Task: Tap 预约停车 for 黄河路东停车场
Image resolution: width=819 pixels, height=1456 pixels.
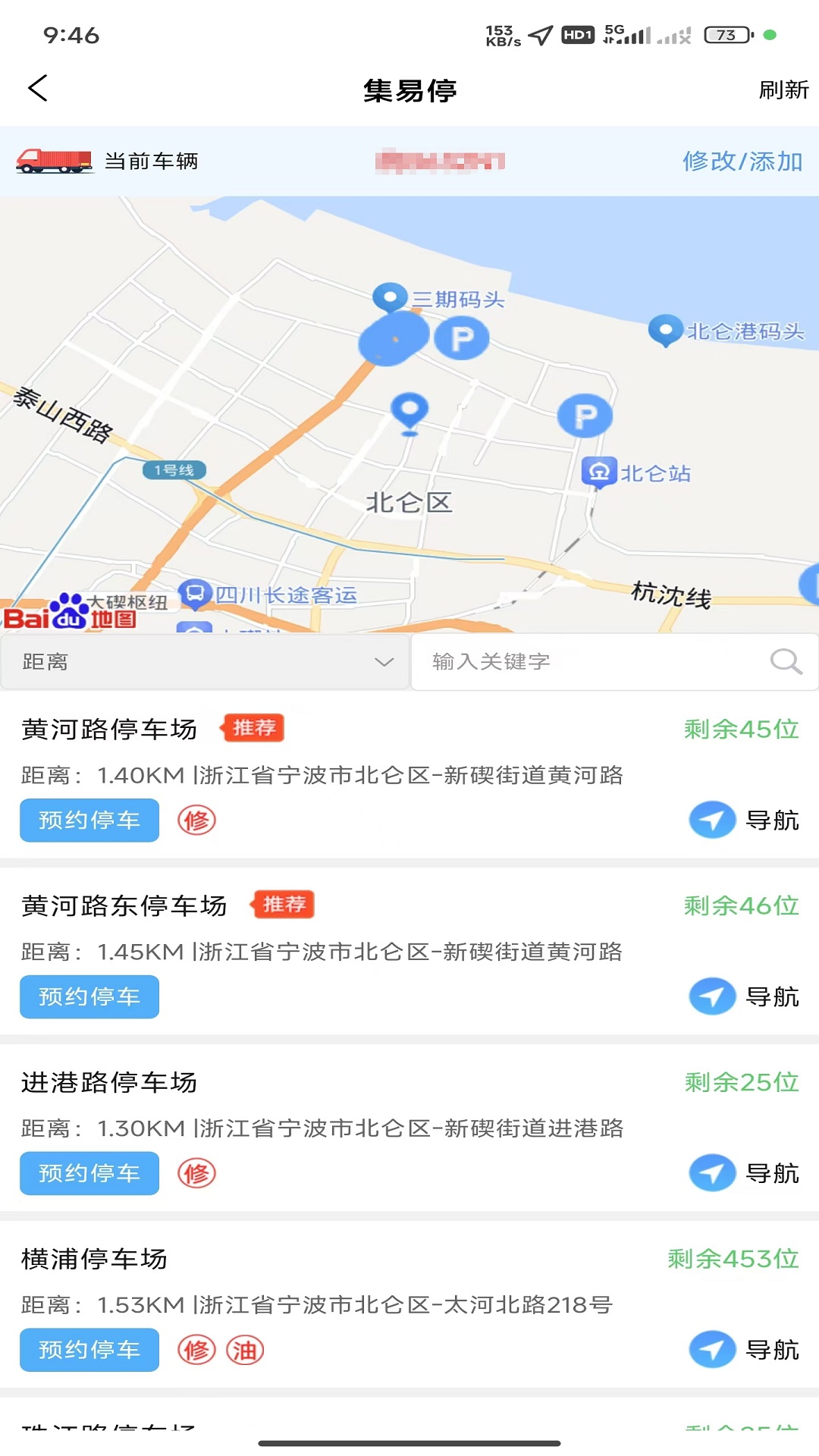Action: [89, 997]
